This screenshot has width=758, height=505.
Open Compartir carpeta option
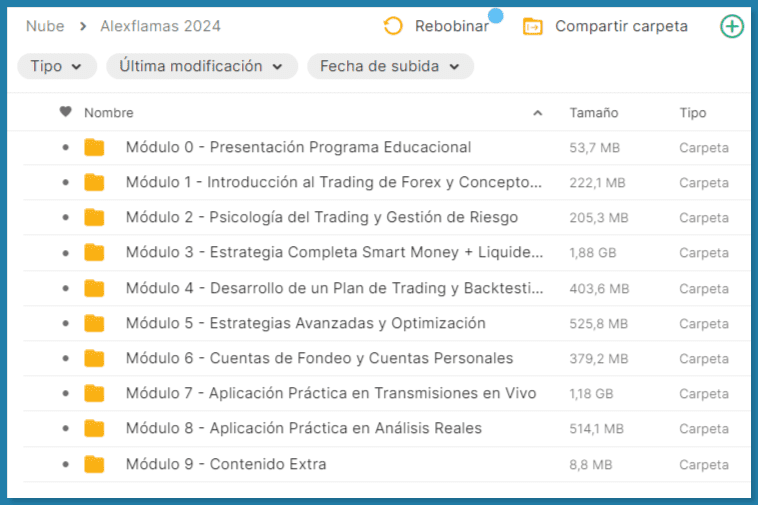point(606,27)
